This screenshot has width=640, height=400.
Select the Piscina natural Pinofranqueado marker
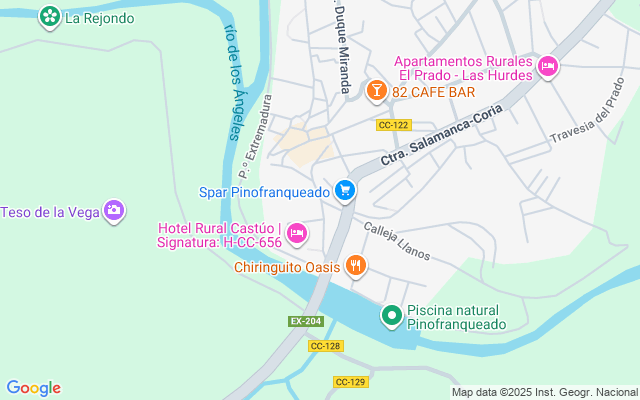(392, 316)
